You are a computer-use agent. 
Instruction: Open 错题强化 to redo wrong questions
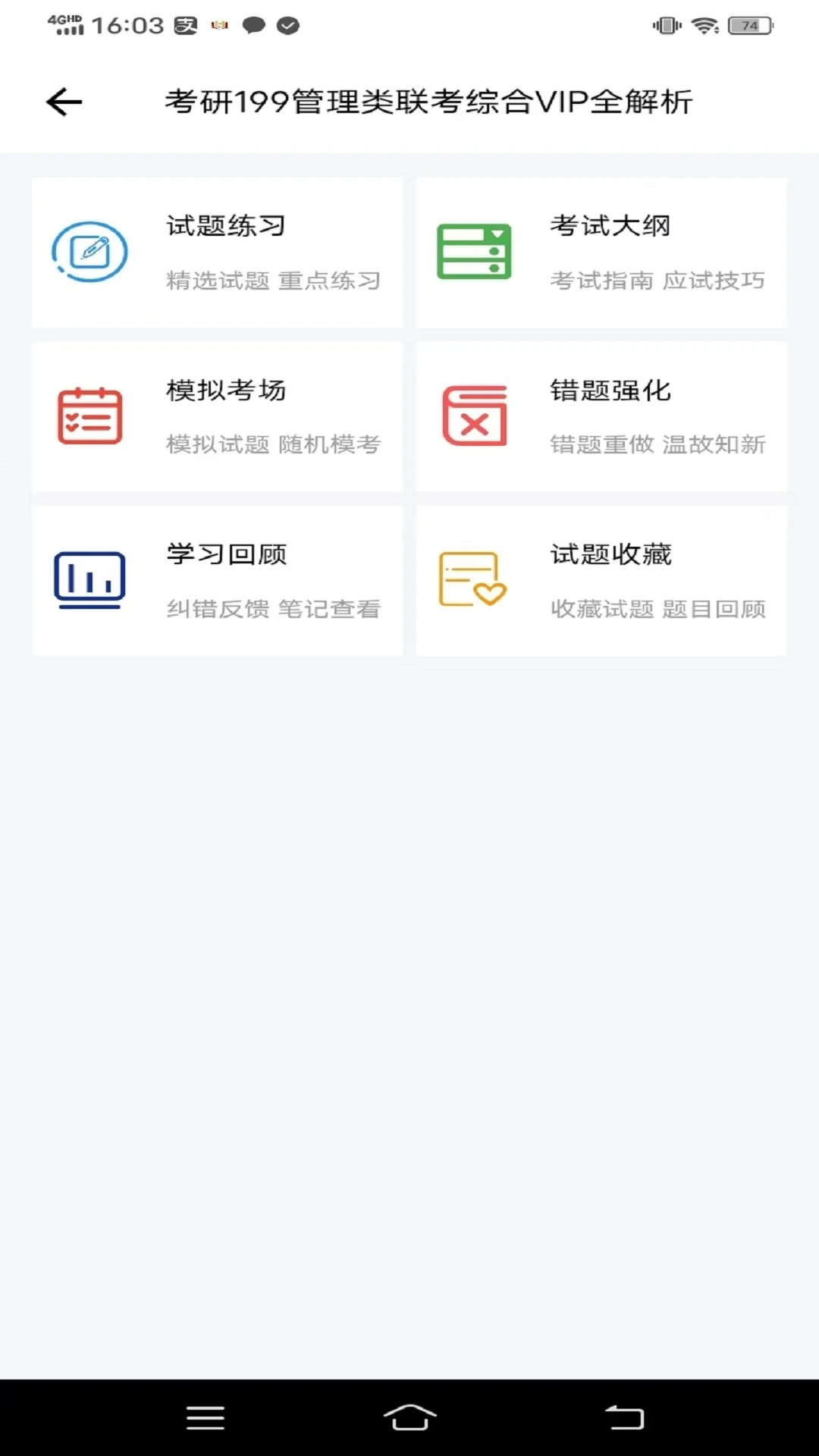(x=601, y=416)
